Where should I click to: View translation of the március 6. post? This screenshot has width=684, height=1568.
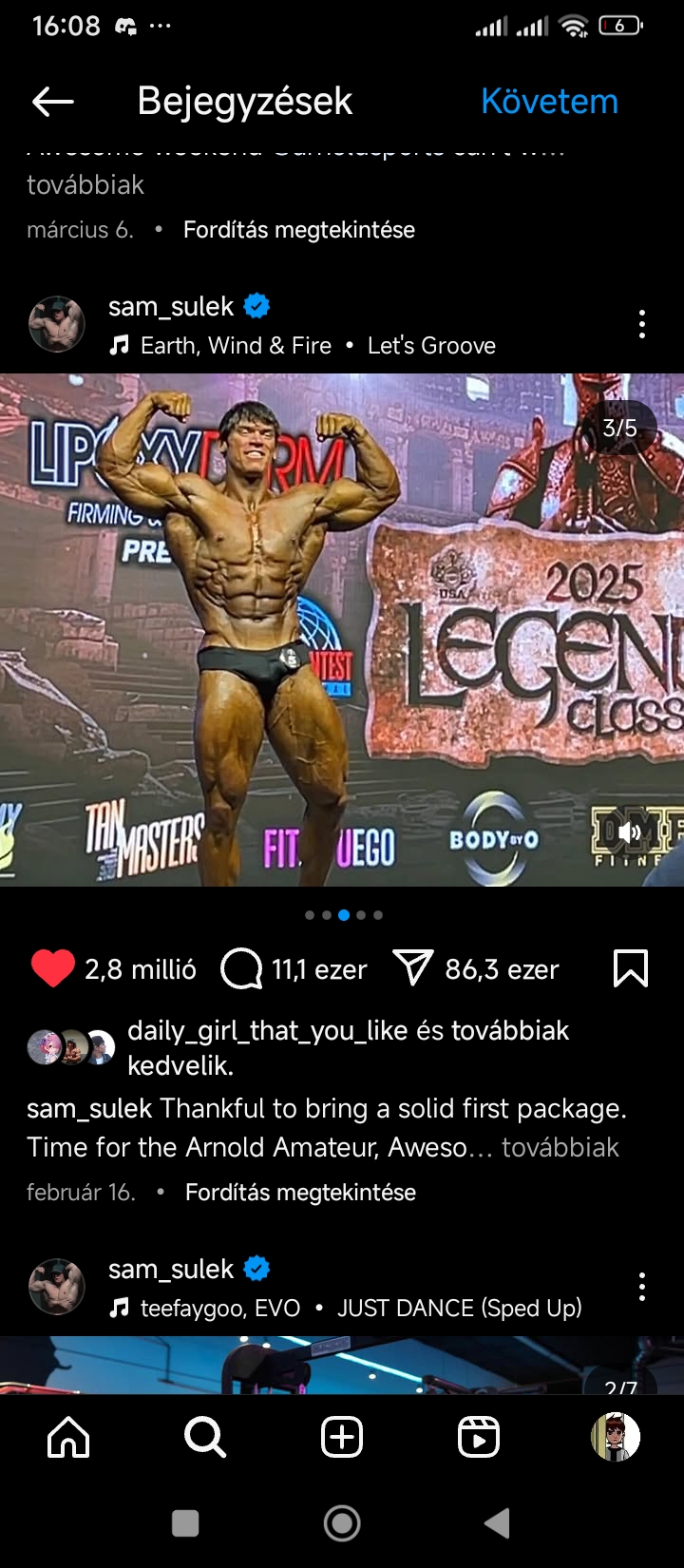(x=298, y=230)
